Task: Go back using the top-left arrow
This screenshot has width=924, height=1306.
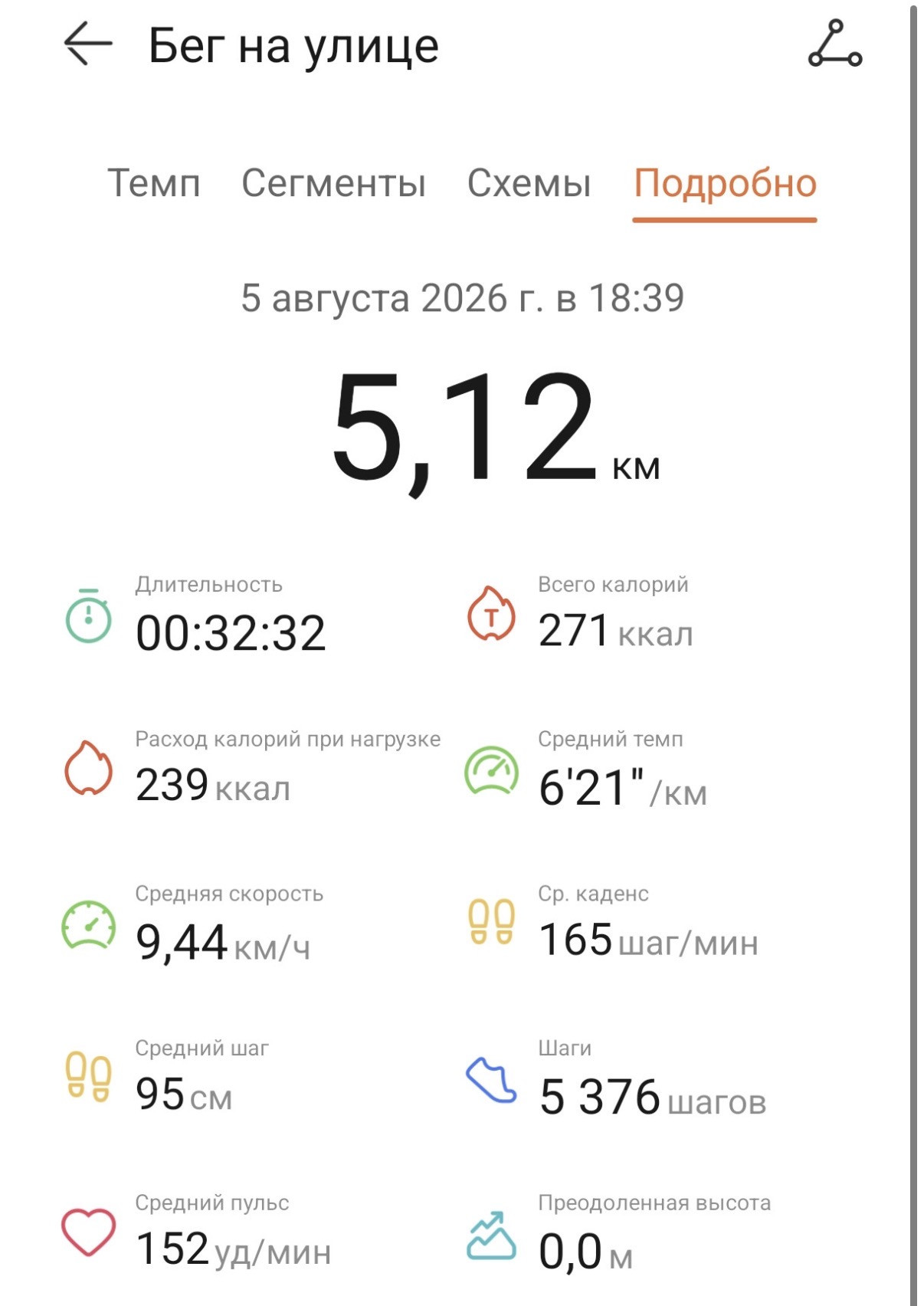Action: [x=87, y=44]
